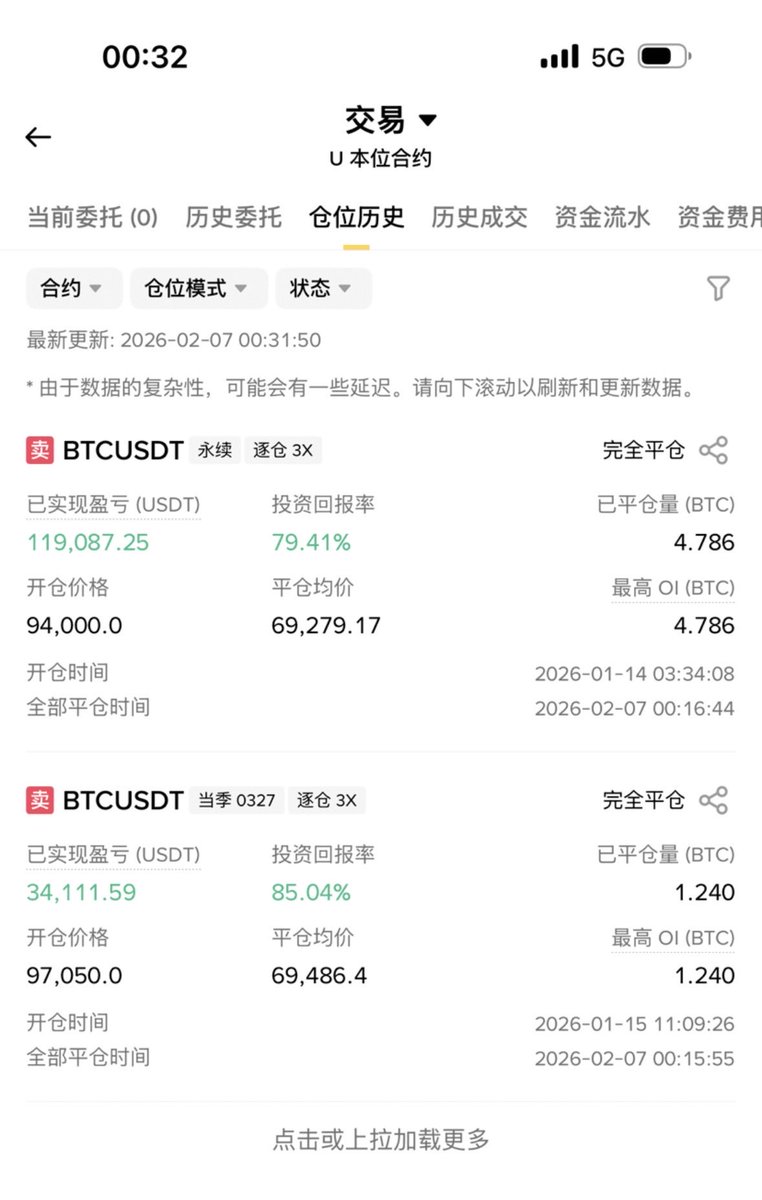Open the funnel filter icon
762x1200 pixels.
(718, 288)
